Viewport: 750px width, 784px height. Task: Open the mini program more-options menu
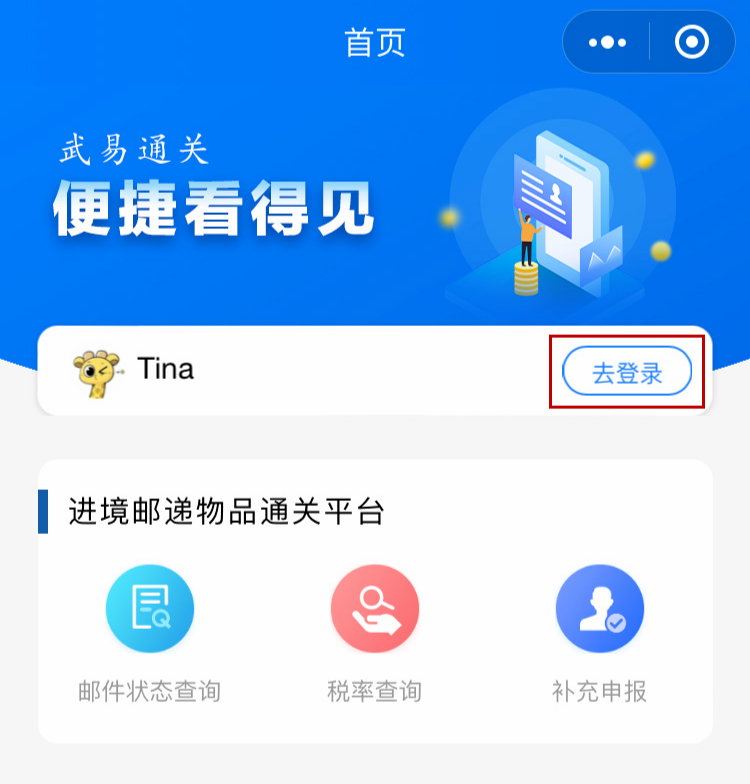point(607,43)
